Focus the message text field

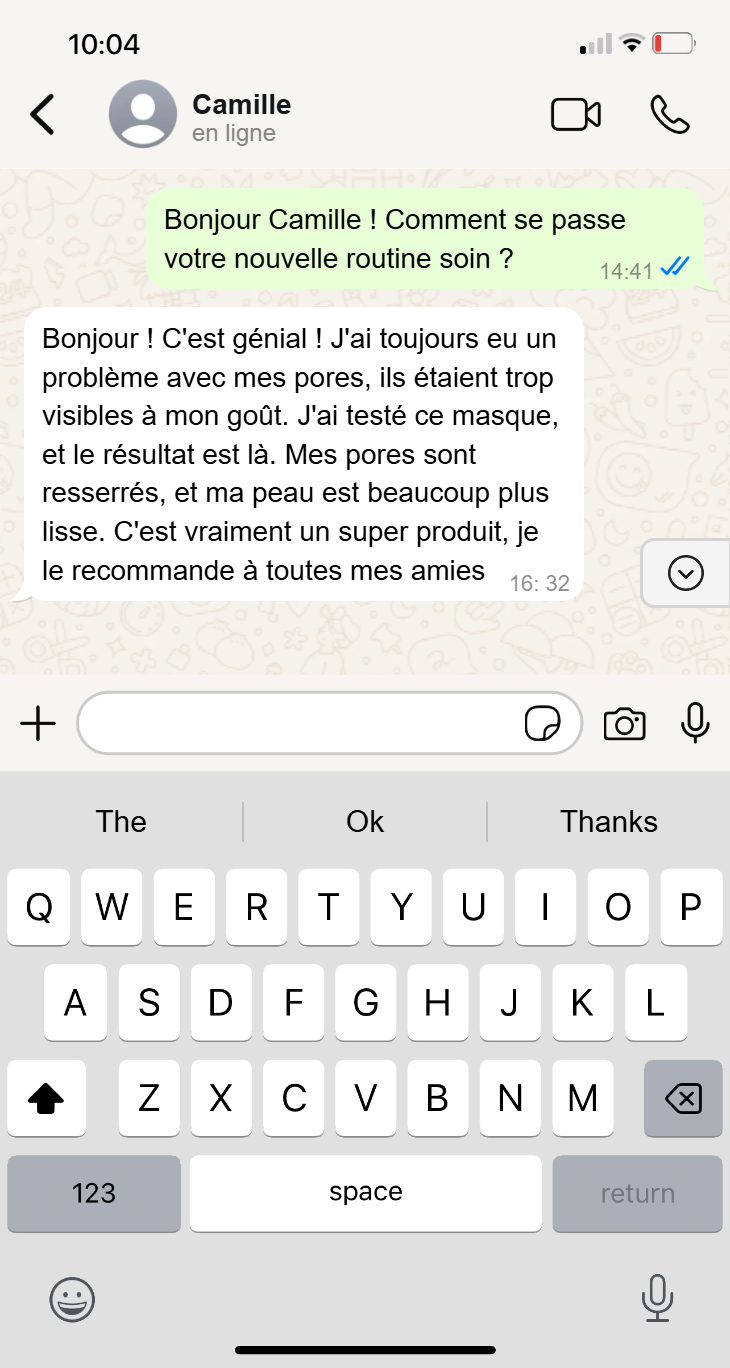[300, 723]
